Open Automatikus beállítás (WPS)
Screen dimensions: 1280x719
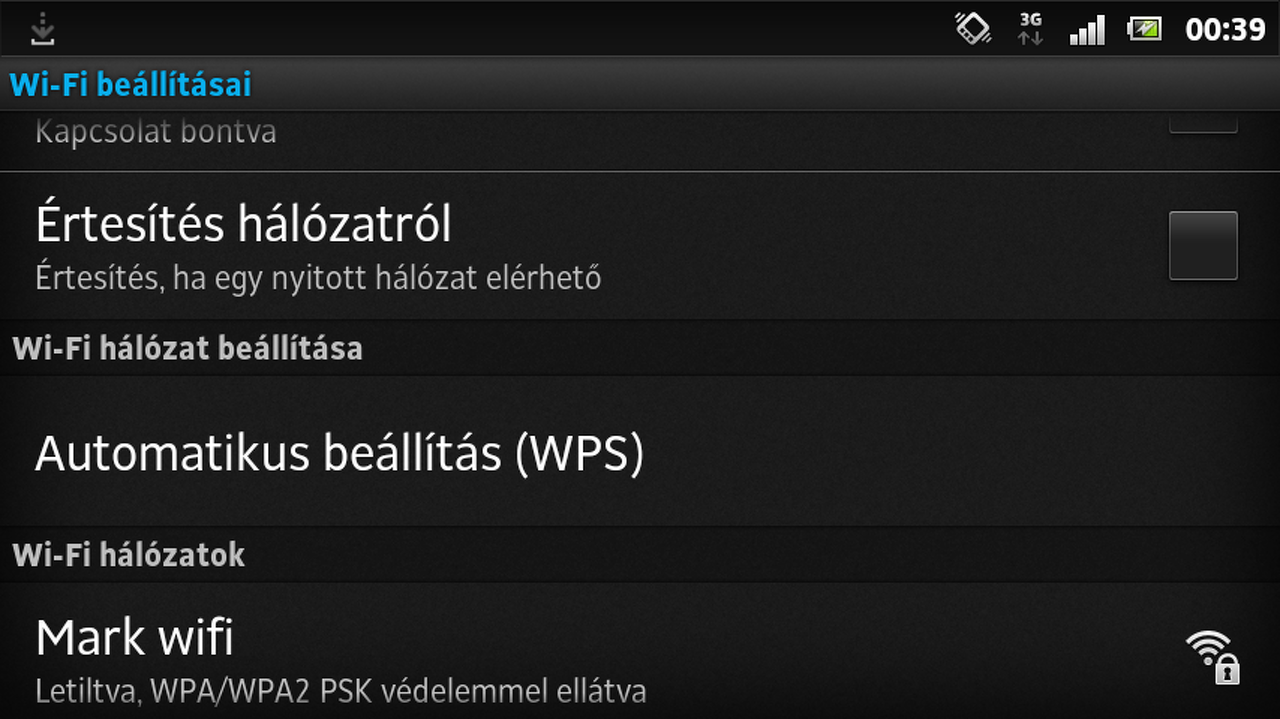click(x=340, y=453)
